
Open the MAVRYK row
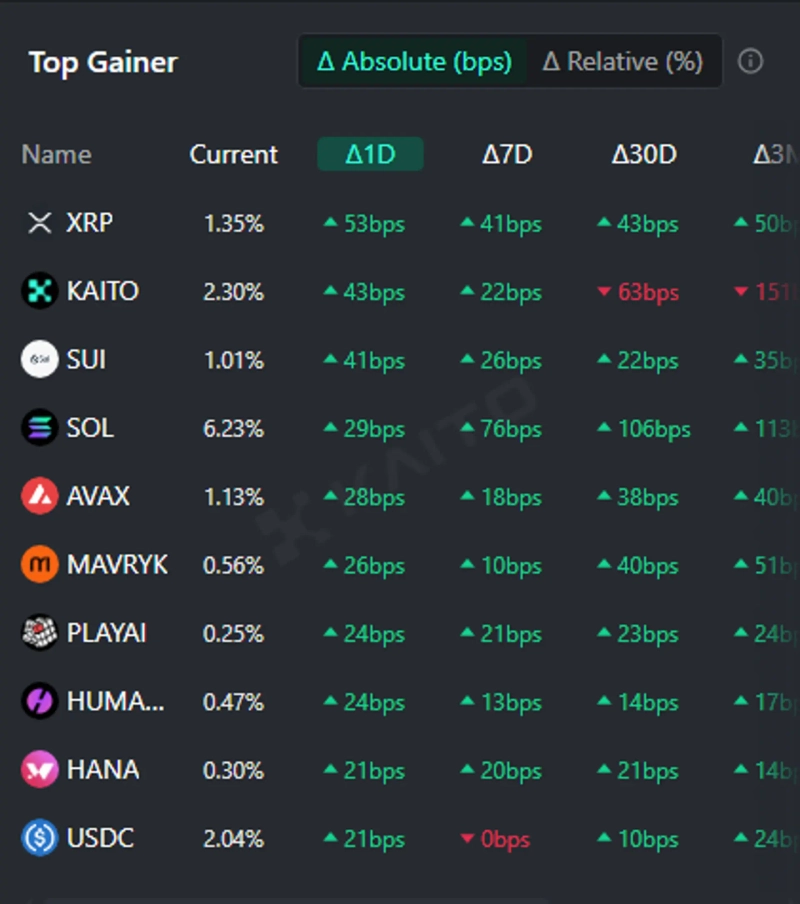pyautogui.click(x=117, y=565)
